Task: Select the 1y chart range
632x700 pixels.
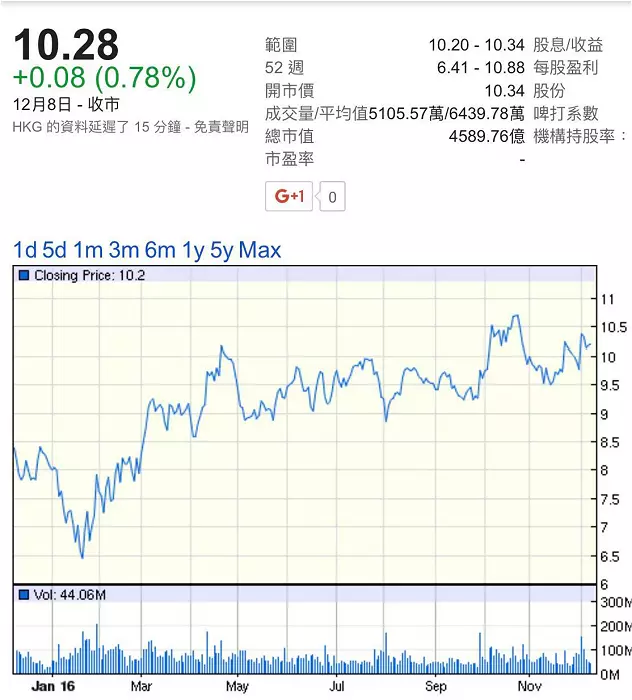Action: point(192,250)
